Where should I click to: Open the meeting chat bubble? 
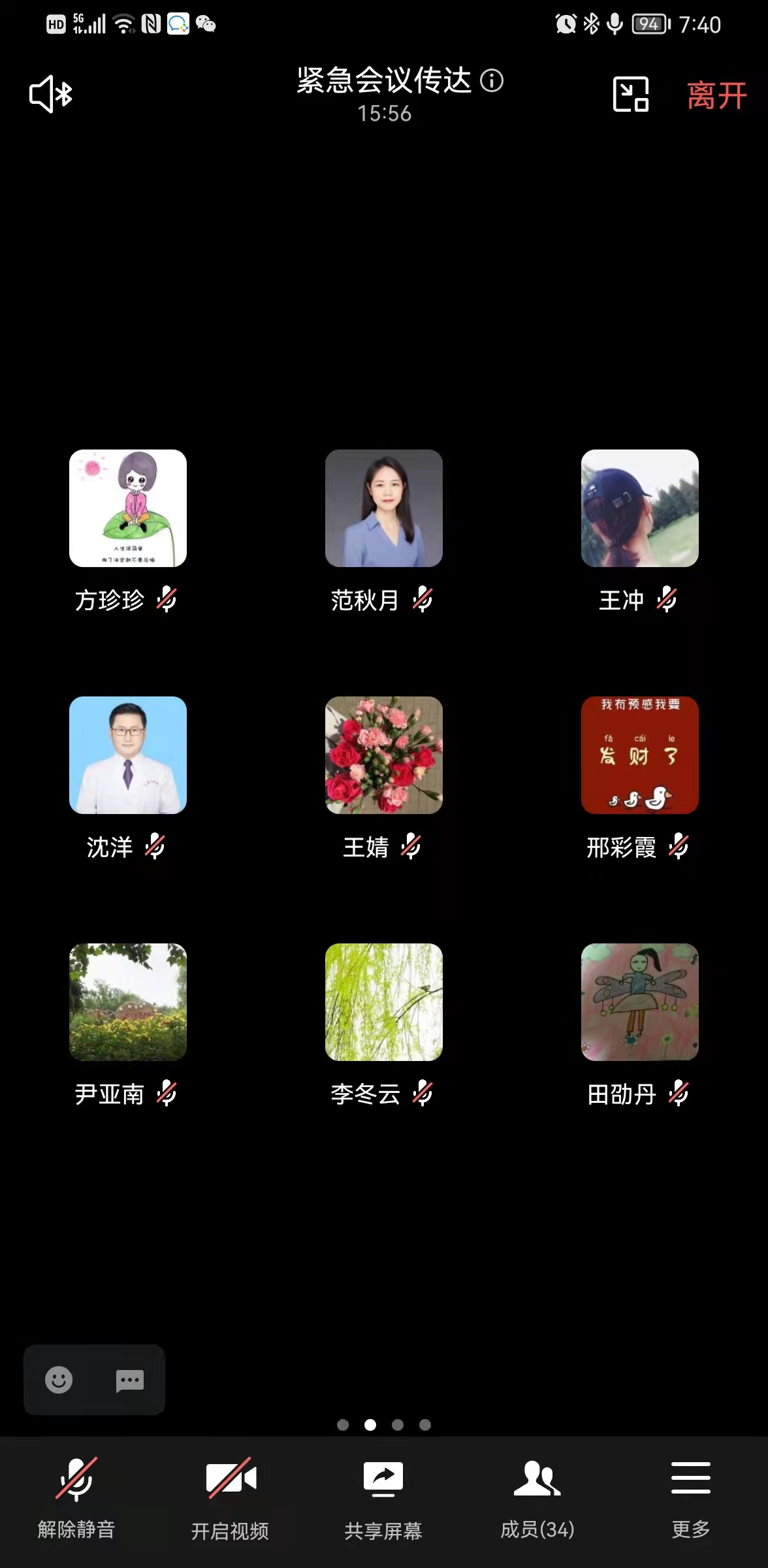pyautogui.click(x=129, y=1380)
